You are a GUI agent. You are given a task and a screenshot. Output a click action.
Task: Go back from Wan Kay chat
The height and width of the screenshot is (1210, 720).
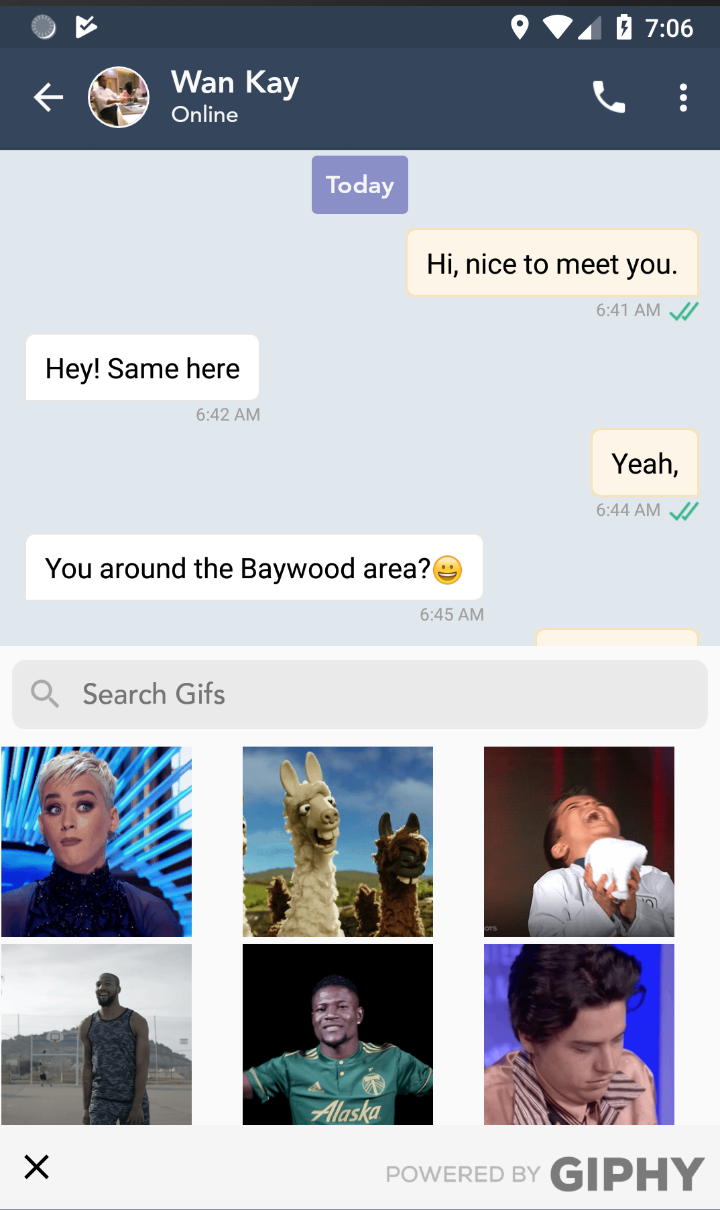pyautogui.click(x=48, y=97)
